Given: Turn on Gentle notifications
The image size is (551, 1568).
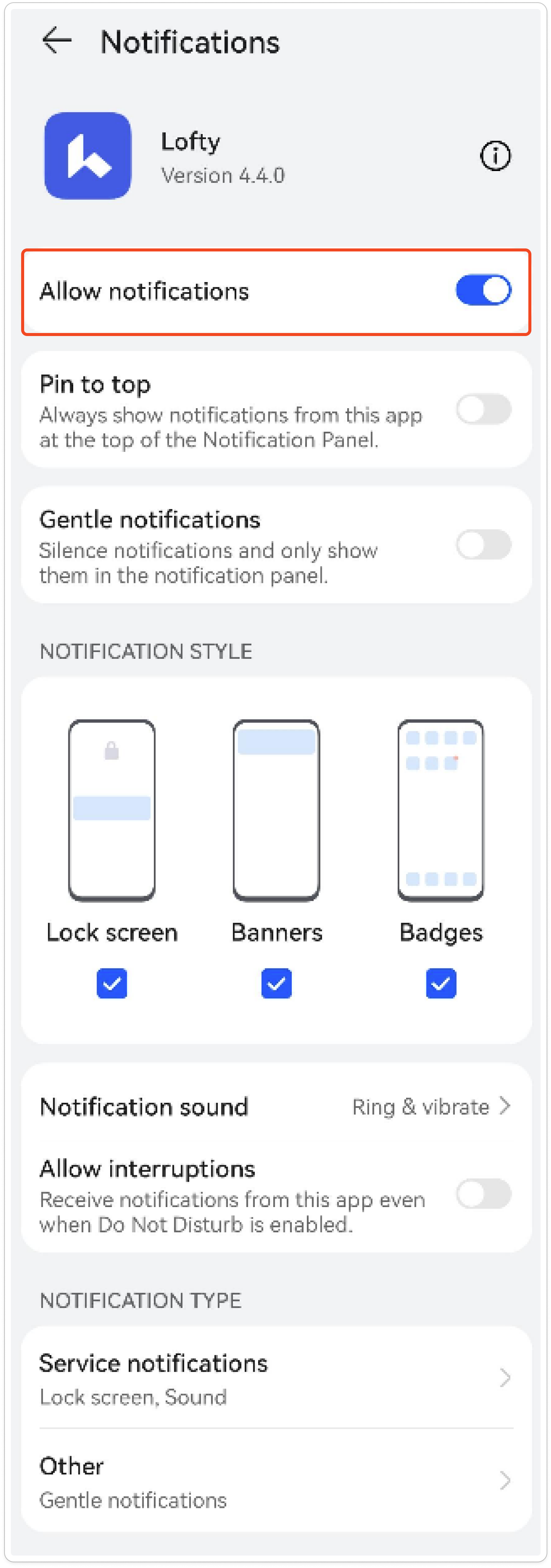Looking at the screenshot, I should [483, 545].
